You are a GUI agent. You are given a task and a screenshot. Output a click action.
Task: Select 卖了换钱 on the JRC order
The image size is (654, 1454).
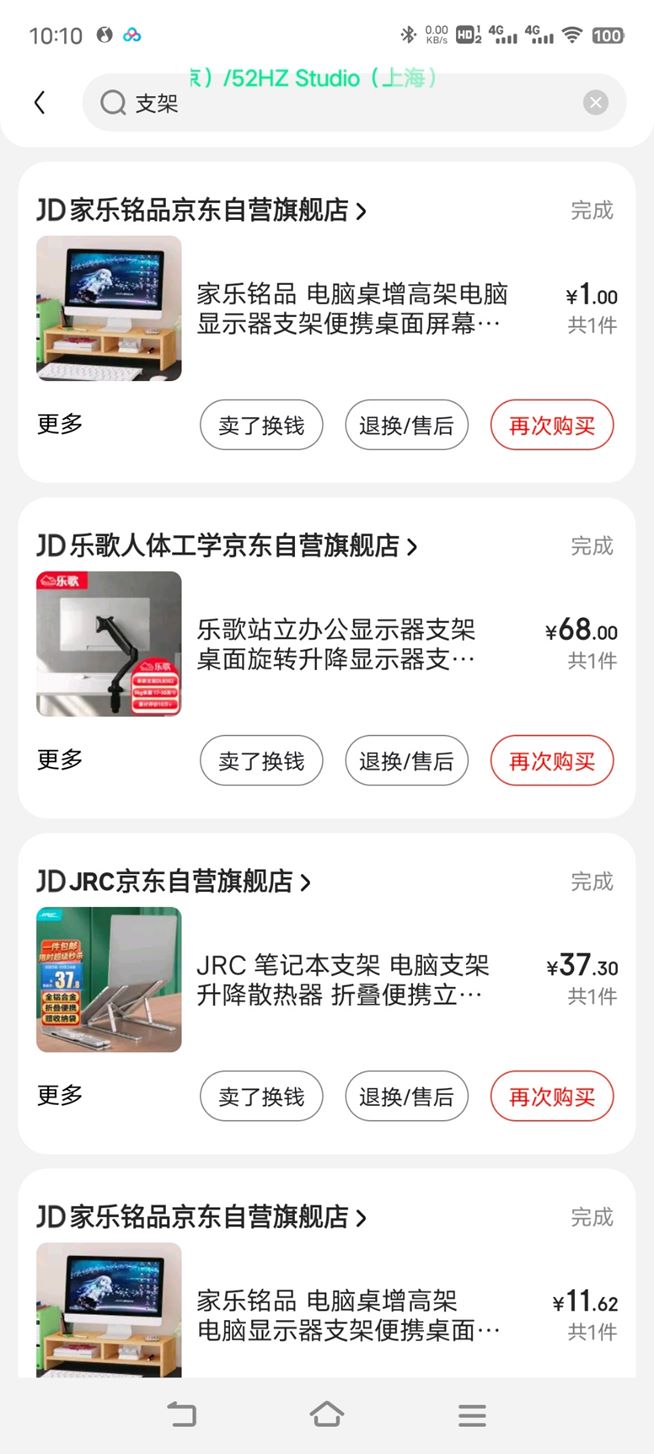coord(261,1097)
